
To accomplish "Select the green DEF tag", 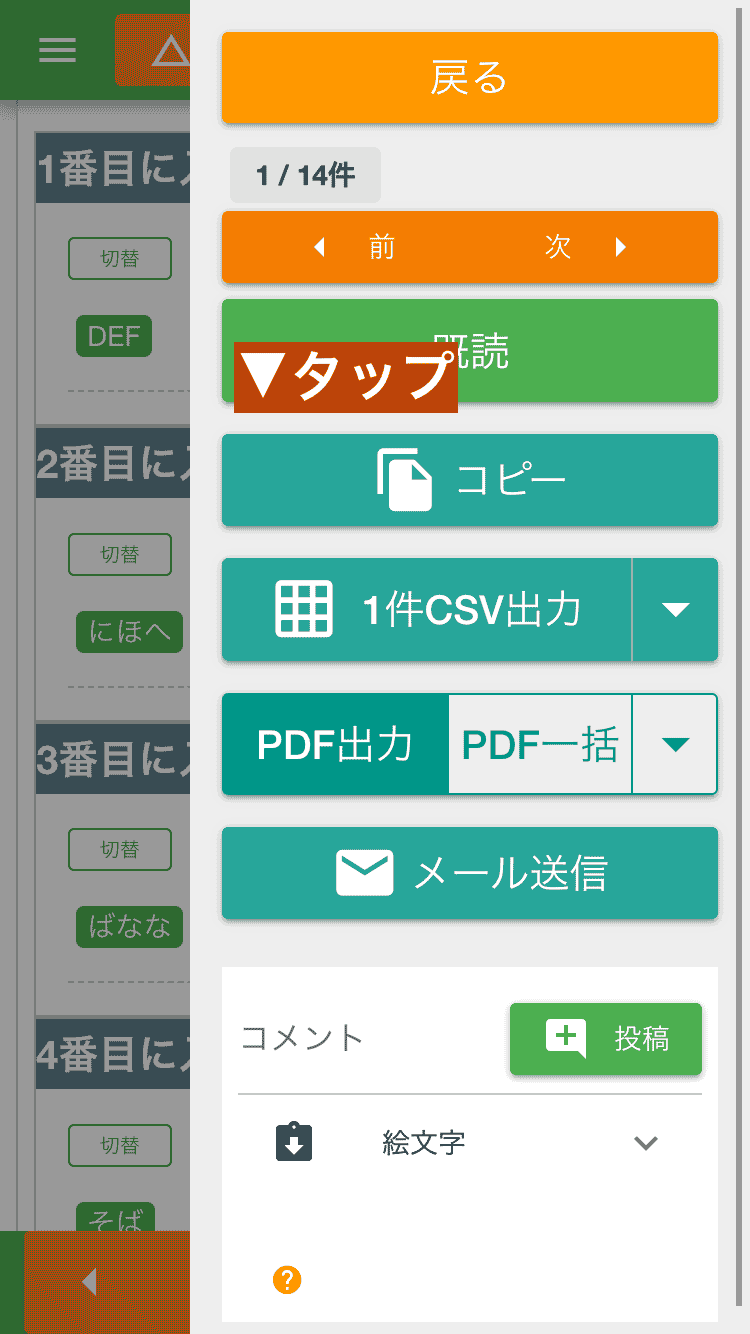I will click(x=113, y=336).
